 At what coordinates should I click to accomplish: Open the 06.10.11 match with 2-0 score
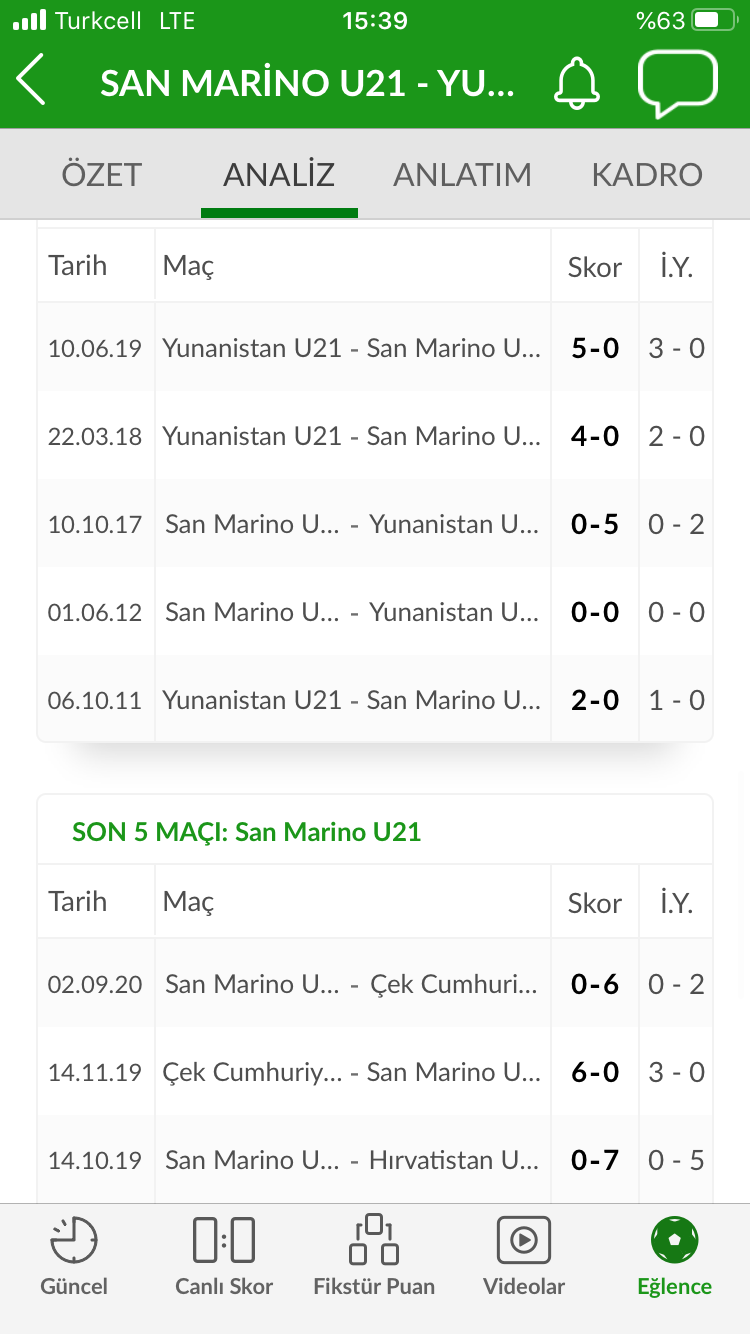[375, 700]
